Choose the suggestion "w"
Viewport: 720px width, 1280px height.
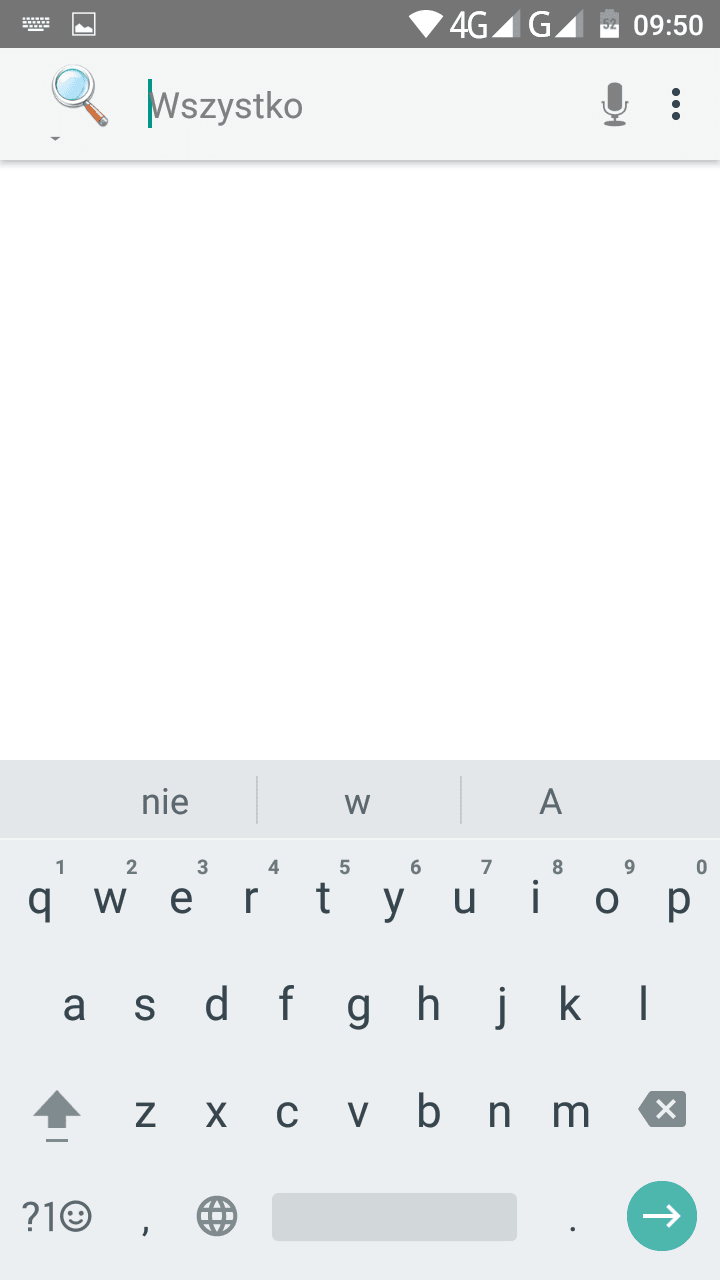[358, 801]
